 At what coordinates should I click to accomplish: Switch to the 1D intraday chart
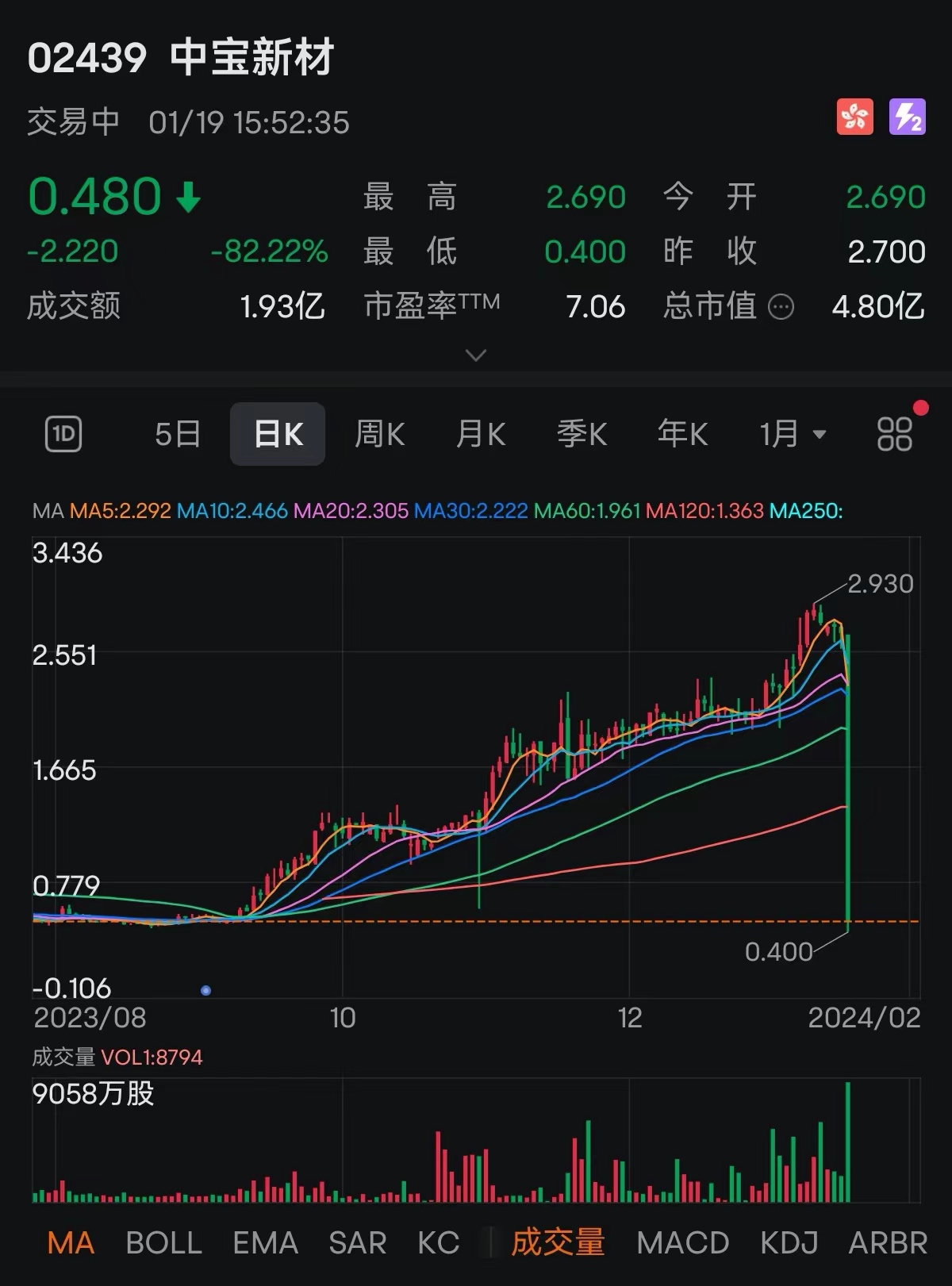point(63,434)
